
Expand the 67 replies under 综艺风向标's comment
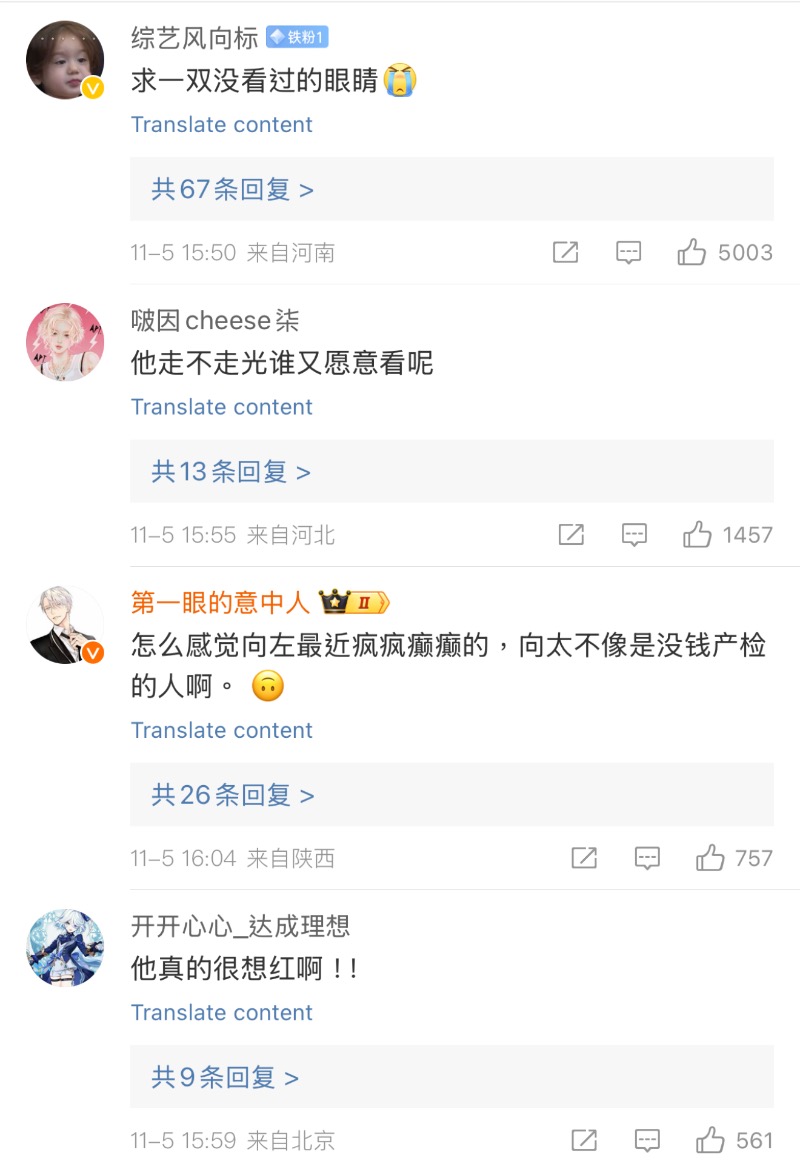tap(233, 189)
